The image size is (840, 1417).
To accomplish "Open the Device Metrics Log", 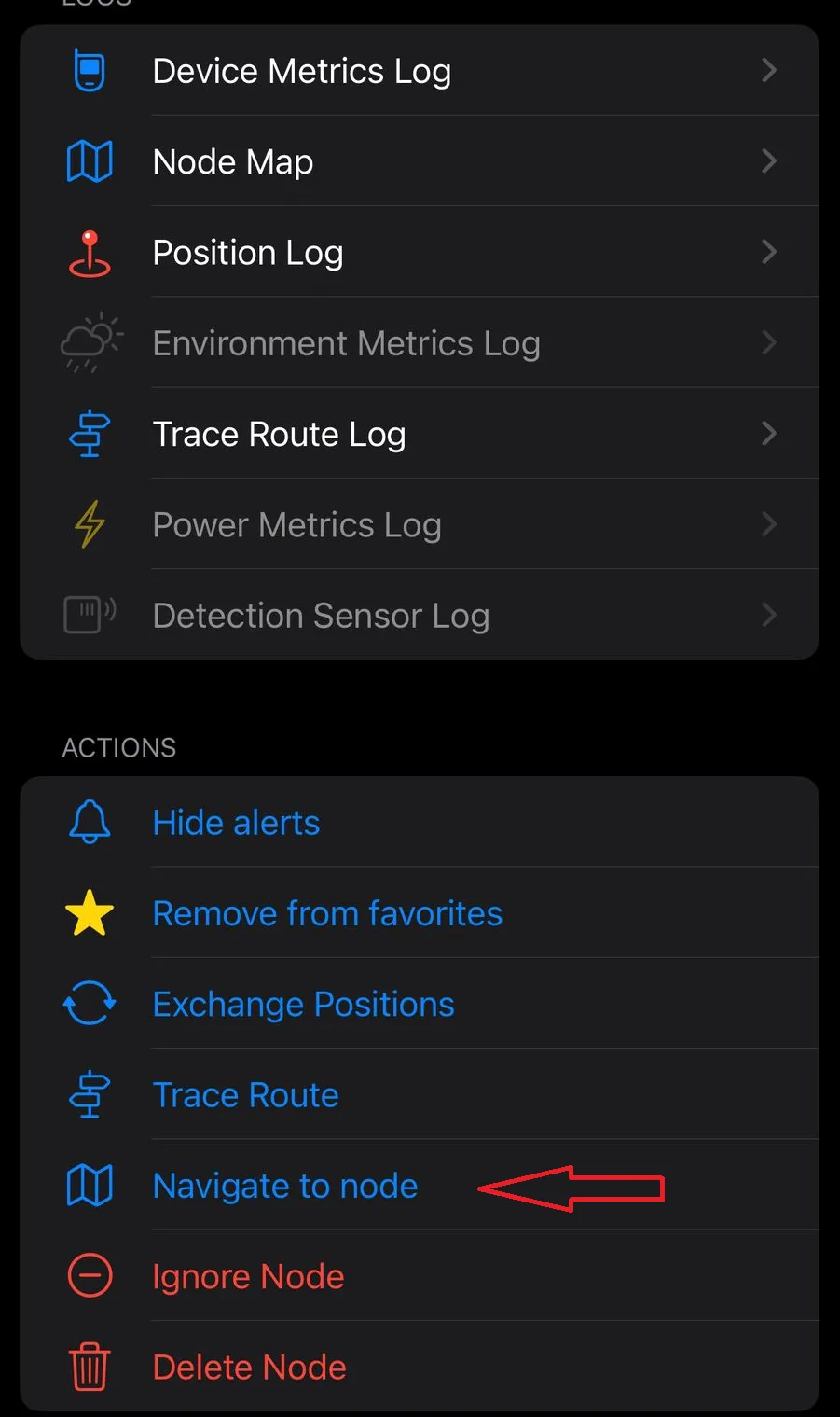I will [420, 71].
